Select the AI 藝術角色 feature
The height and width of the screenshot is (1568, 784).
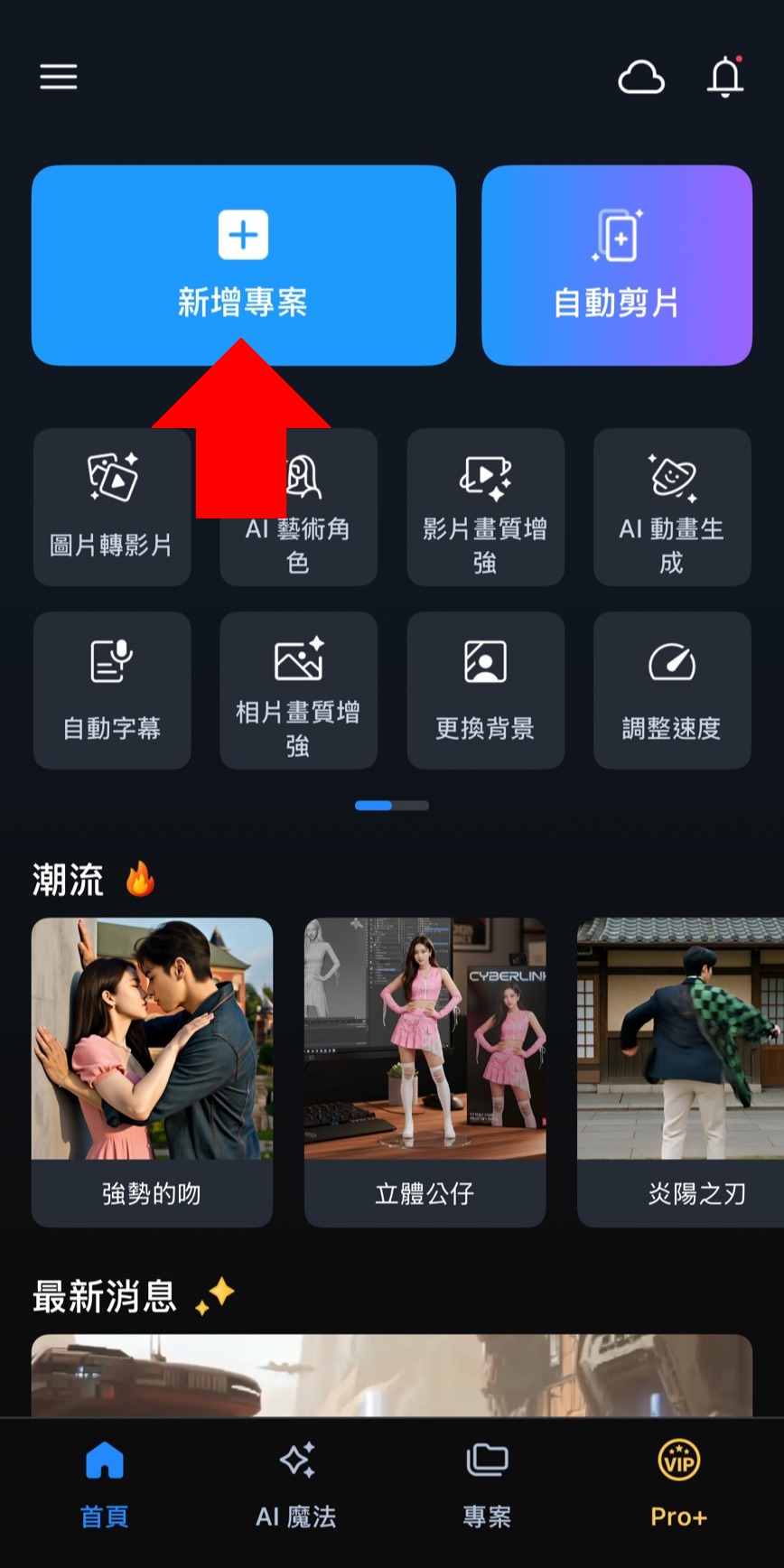pos(298,508)
